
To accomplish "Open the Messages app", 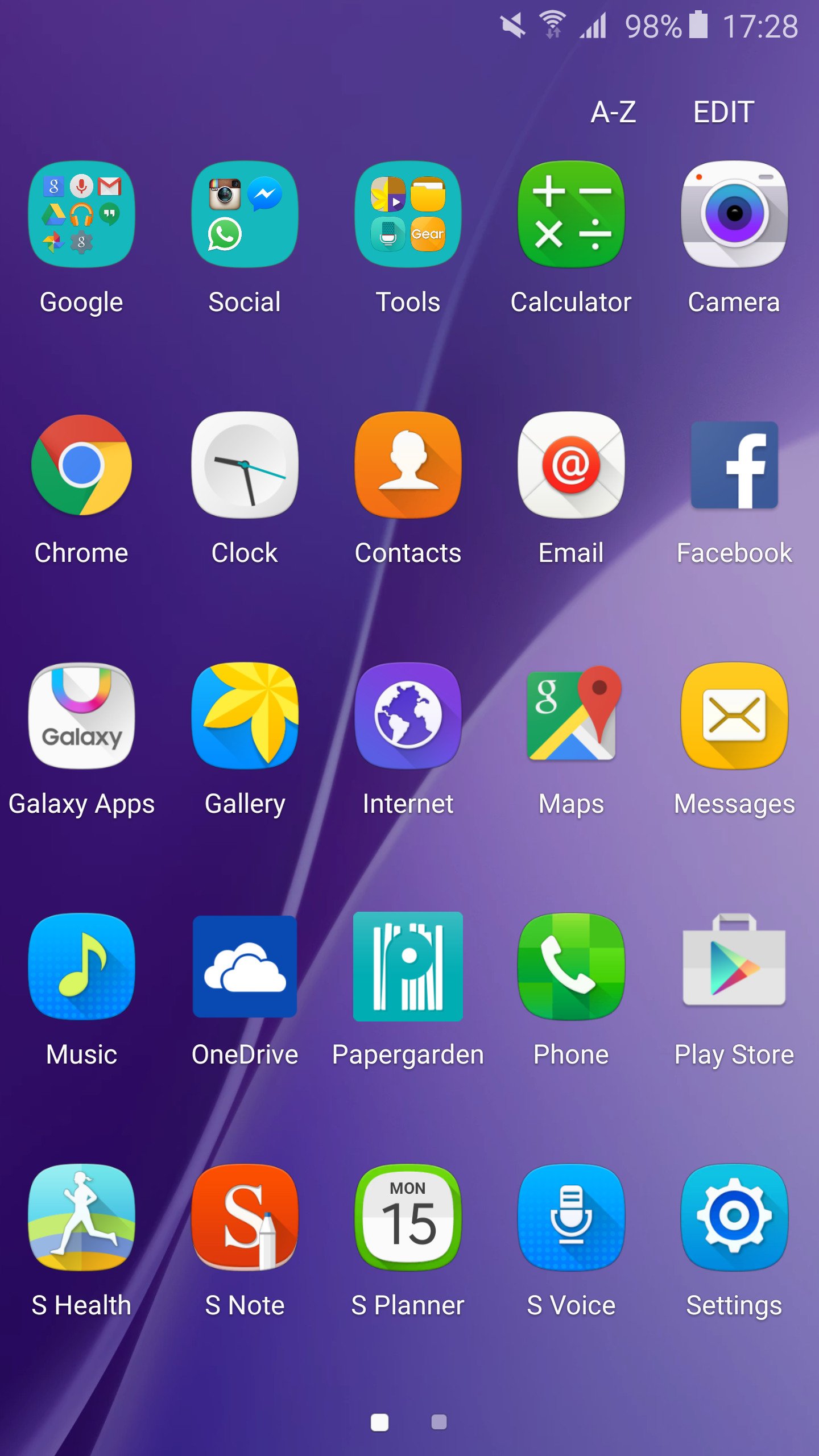I will tap(734, 715).
